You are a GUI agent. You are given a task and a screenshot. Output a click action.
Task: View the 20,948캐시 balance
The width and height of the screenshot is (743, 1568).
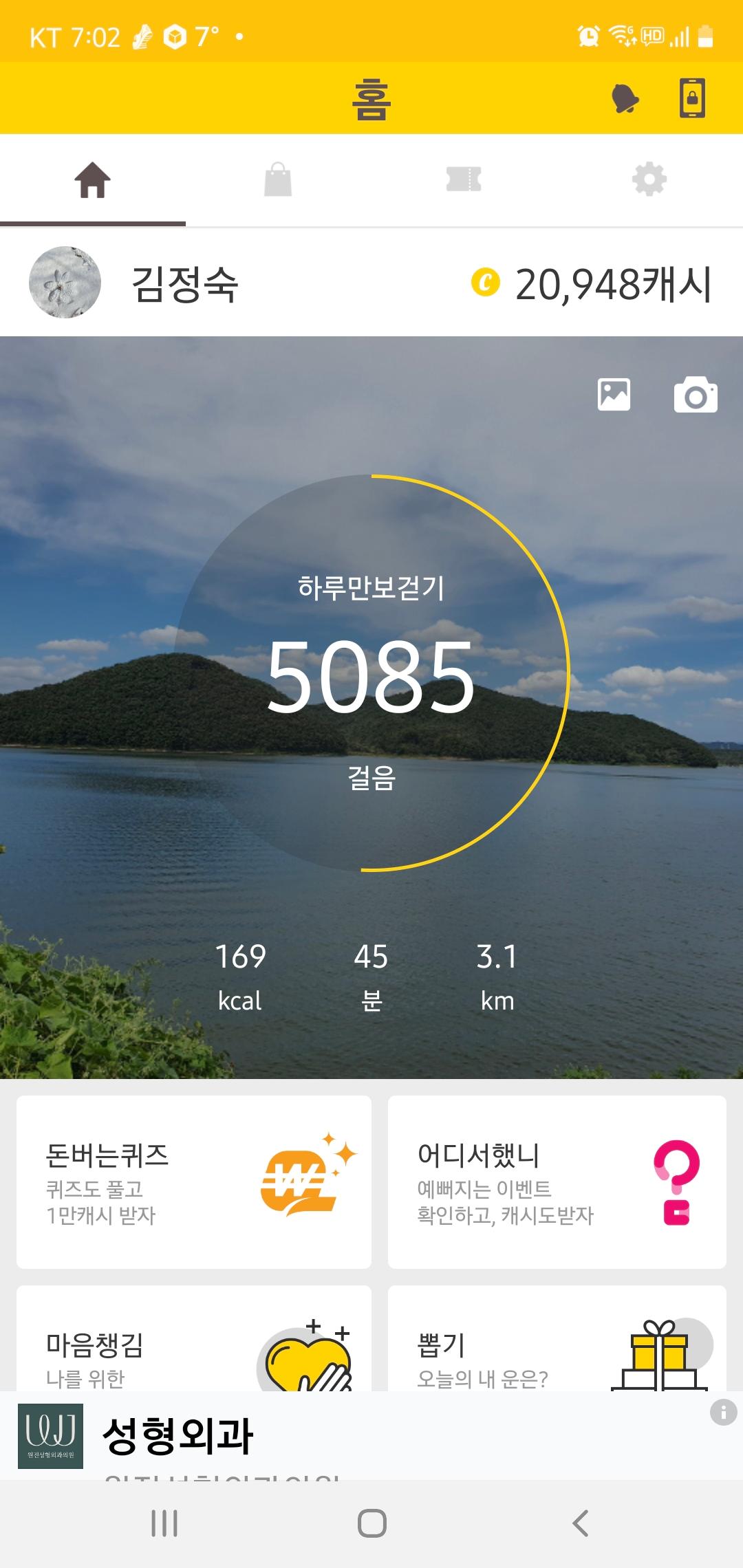(x=593, y=284)
